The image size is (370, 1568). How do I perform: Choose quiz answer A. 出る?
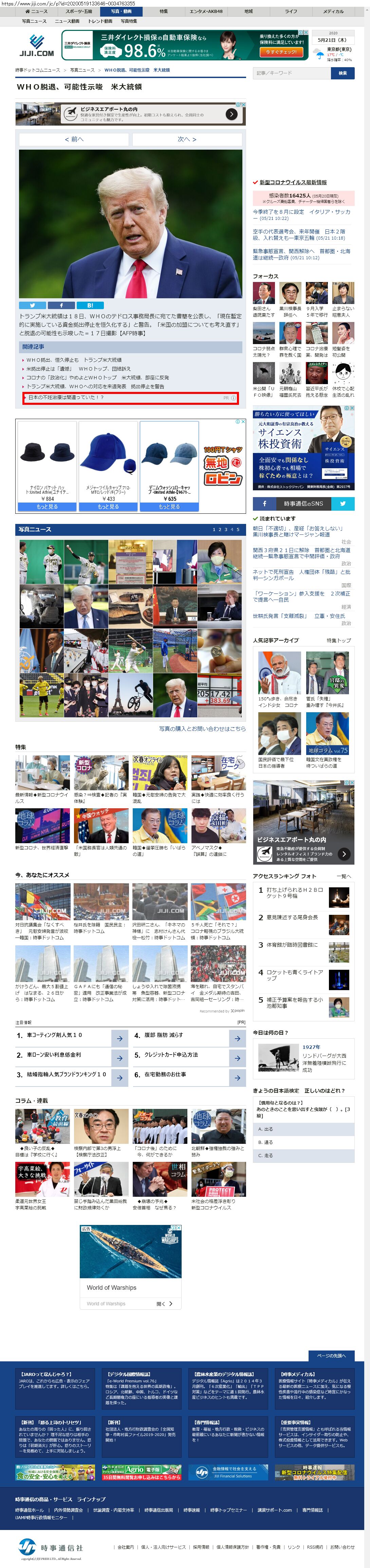pos(303,1129)
